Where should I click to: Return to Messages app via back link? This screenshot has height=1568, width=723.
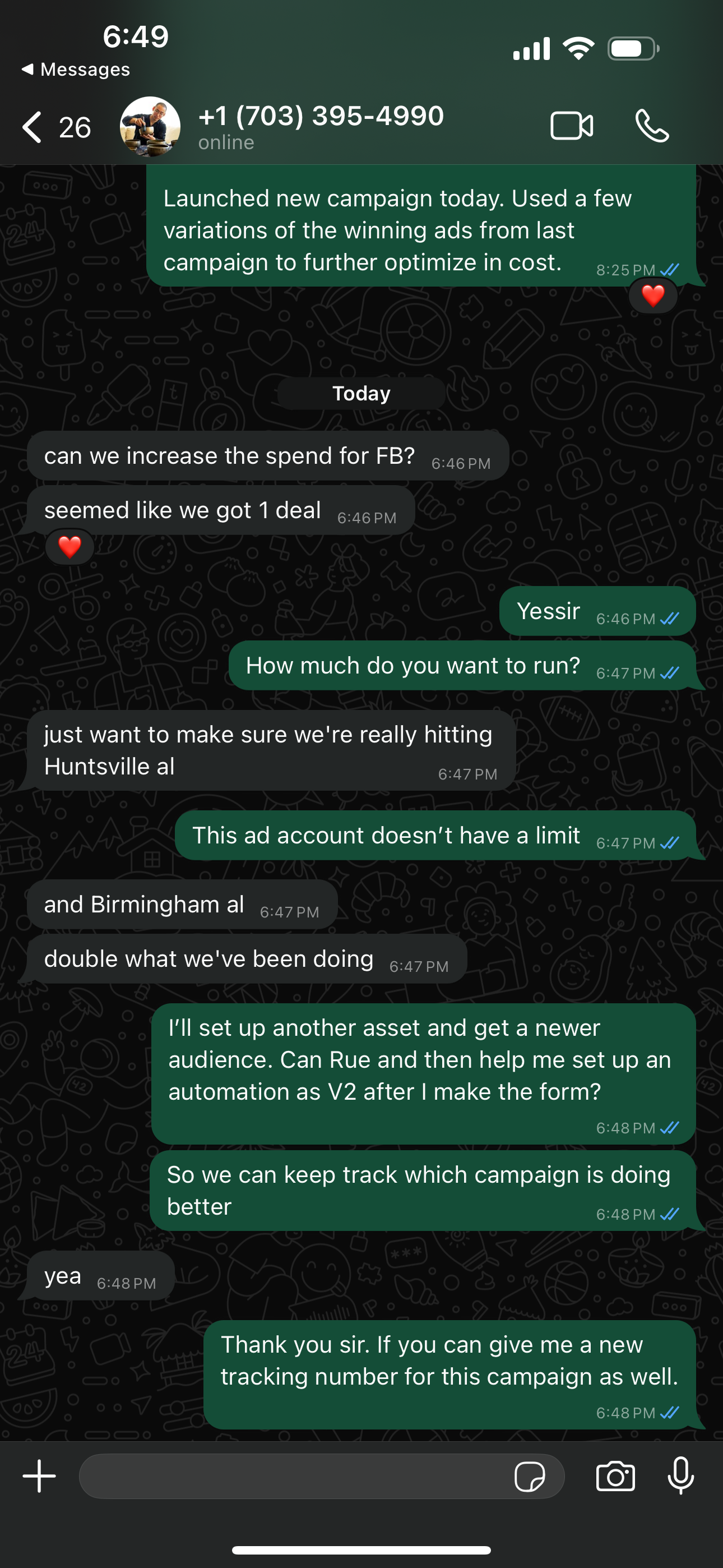[x=76, y=70]
